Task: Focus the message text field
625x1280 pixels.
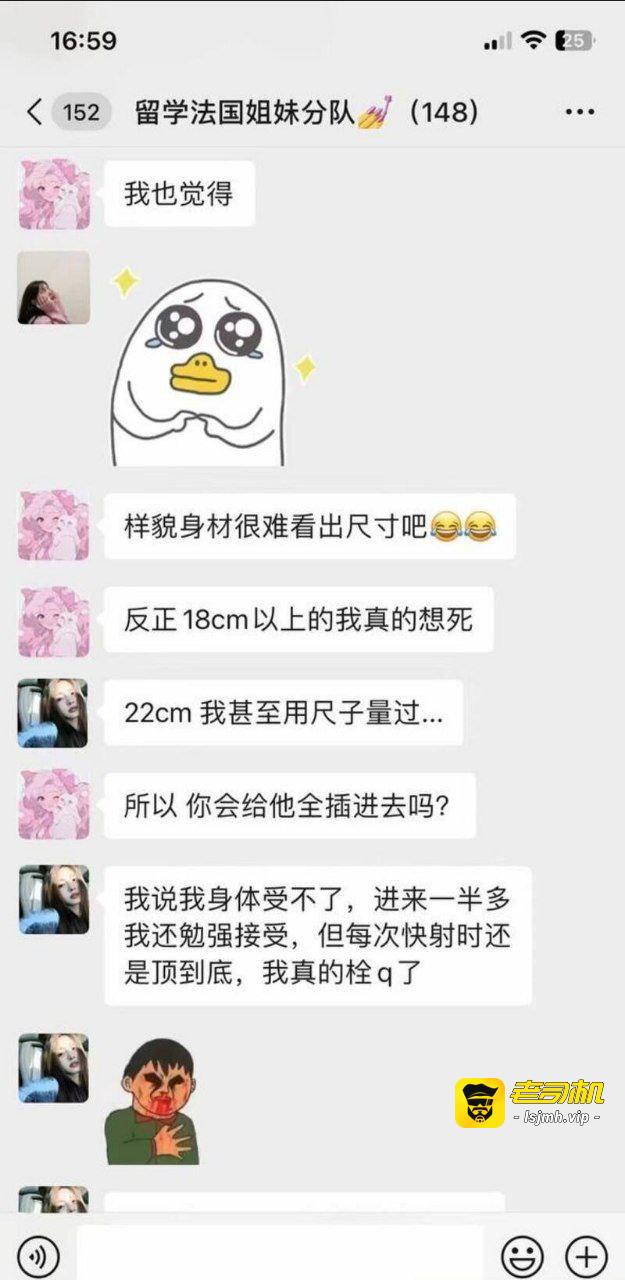Action: coord(280,1254)
